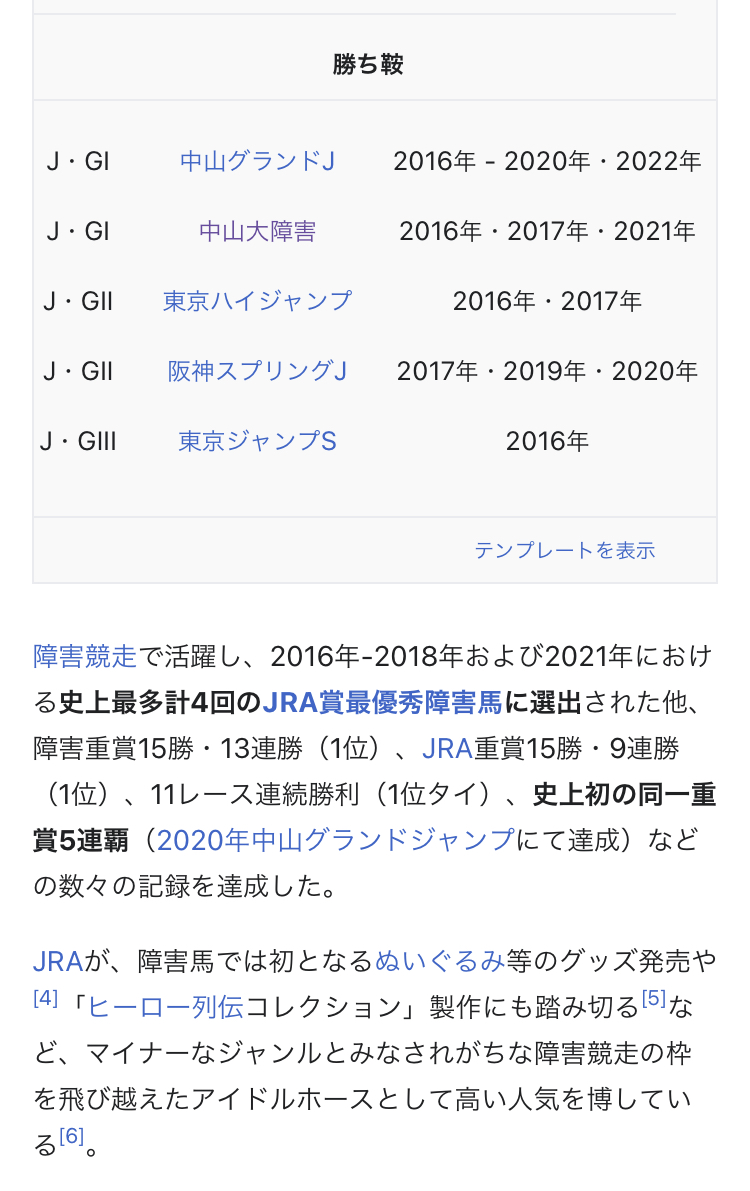
Task: Show reference [6]
Action: pos(72,1136)
